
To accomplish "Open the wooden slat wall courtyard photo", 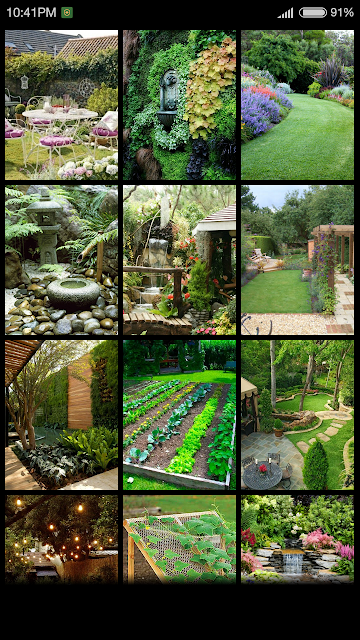I will [x=61, y=415].
